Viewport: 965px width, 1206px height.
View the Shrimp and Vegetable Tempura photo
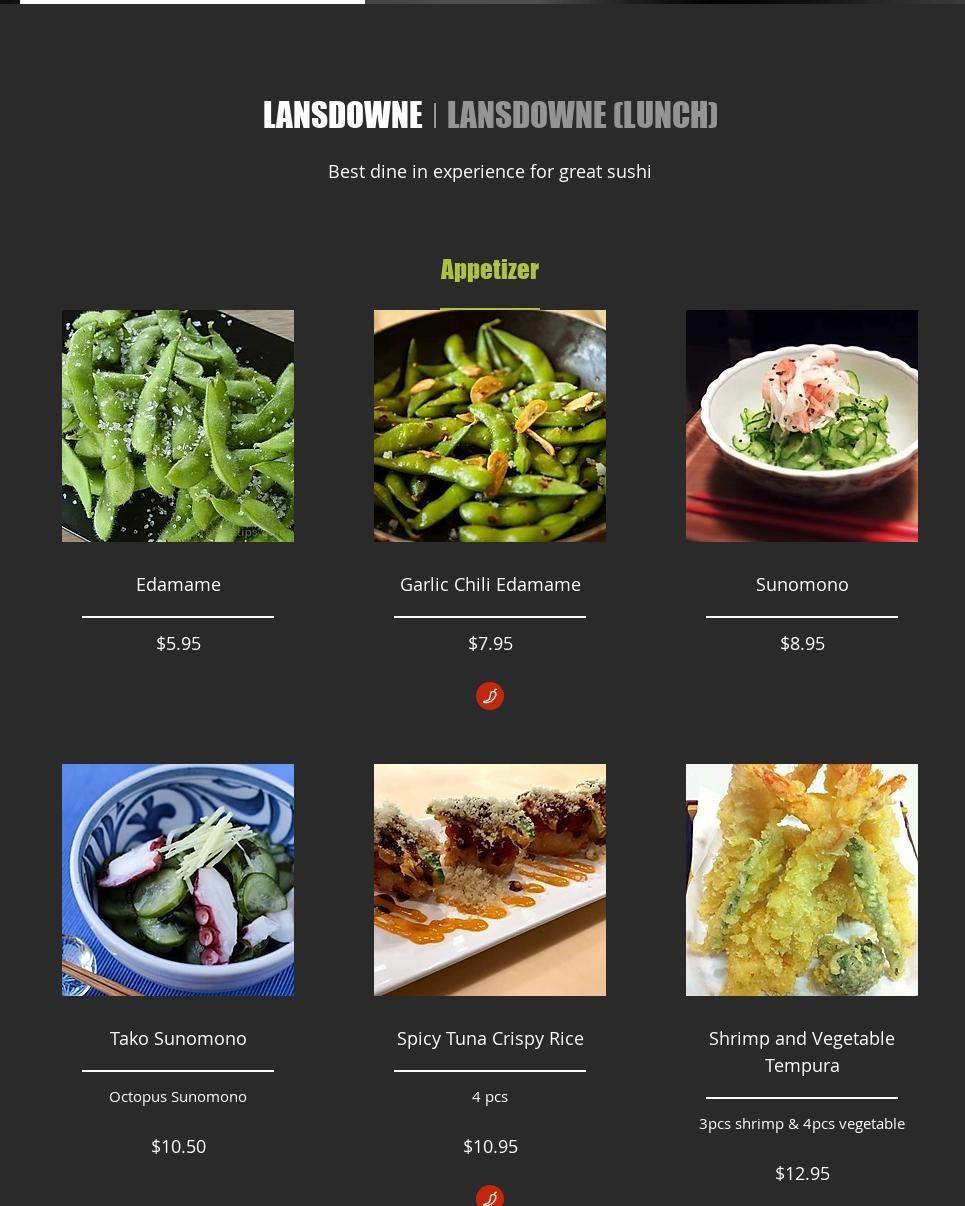(802, 880)
